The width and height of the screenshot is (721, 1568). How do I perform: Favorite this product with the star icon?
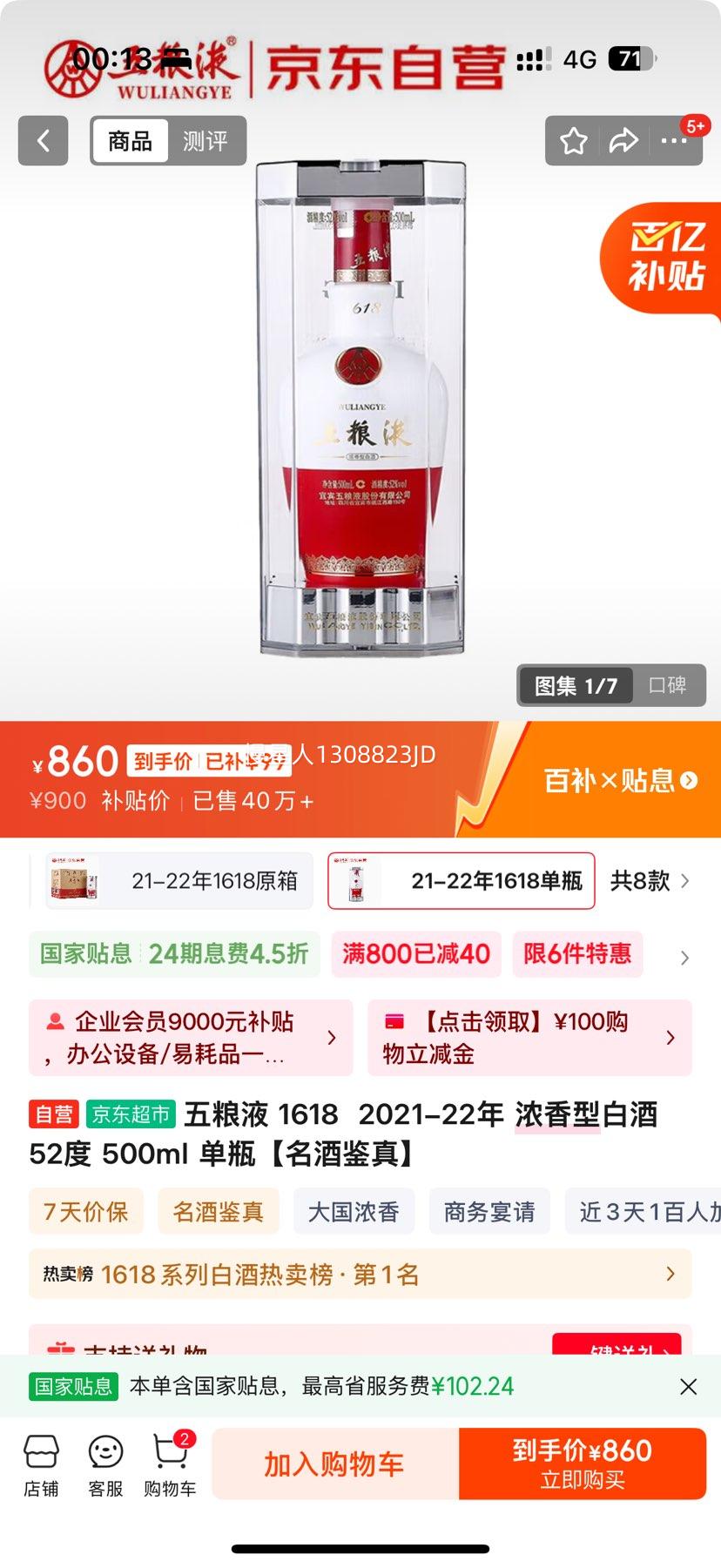tap(573, 141)
